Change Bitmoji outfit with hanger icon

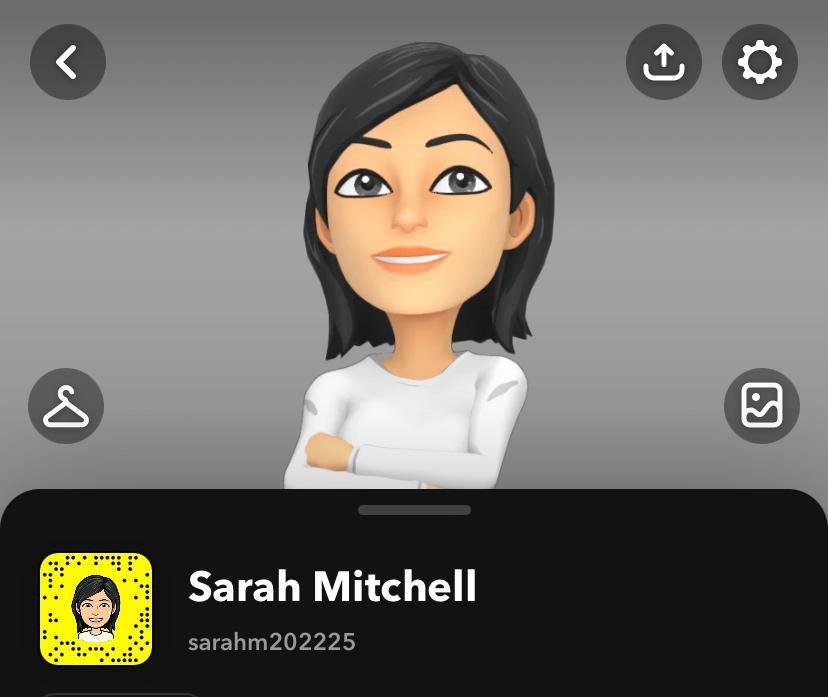coord(66,406)
